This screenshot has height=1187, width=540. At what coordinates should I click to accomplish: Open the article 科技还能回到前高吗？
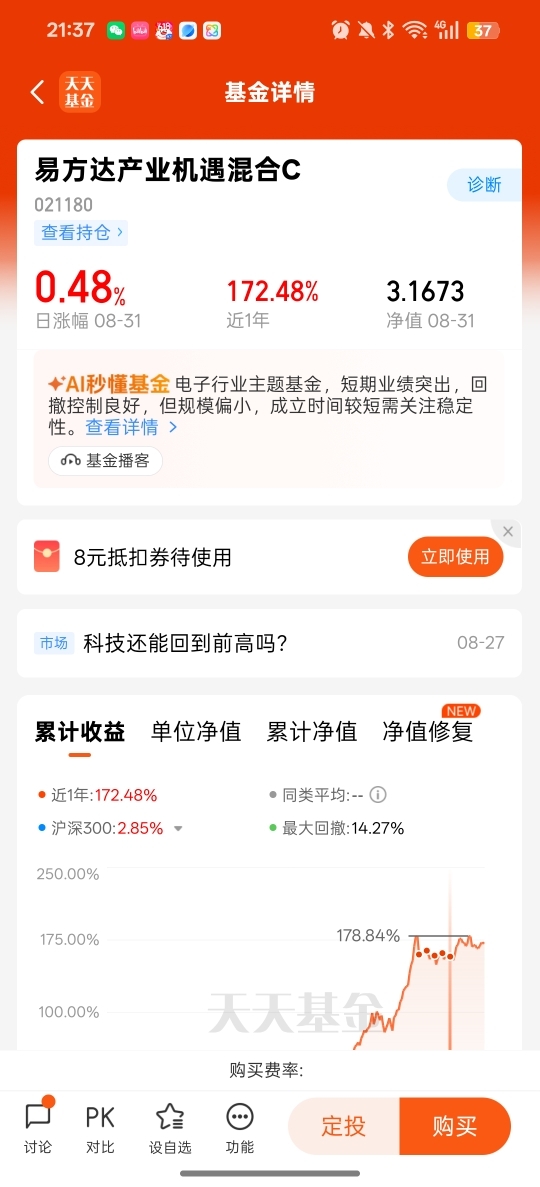pyautogui.click(x=186, y=643)
